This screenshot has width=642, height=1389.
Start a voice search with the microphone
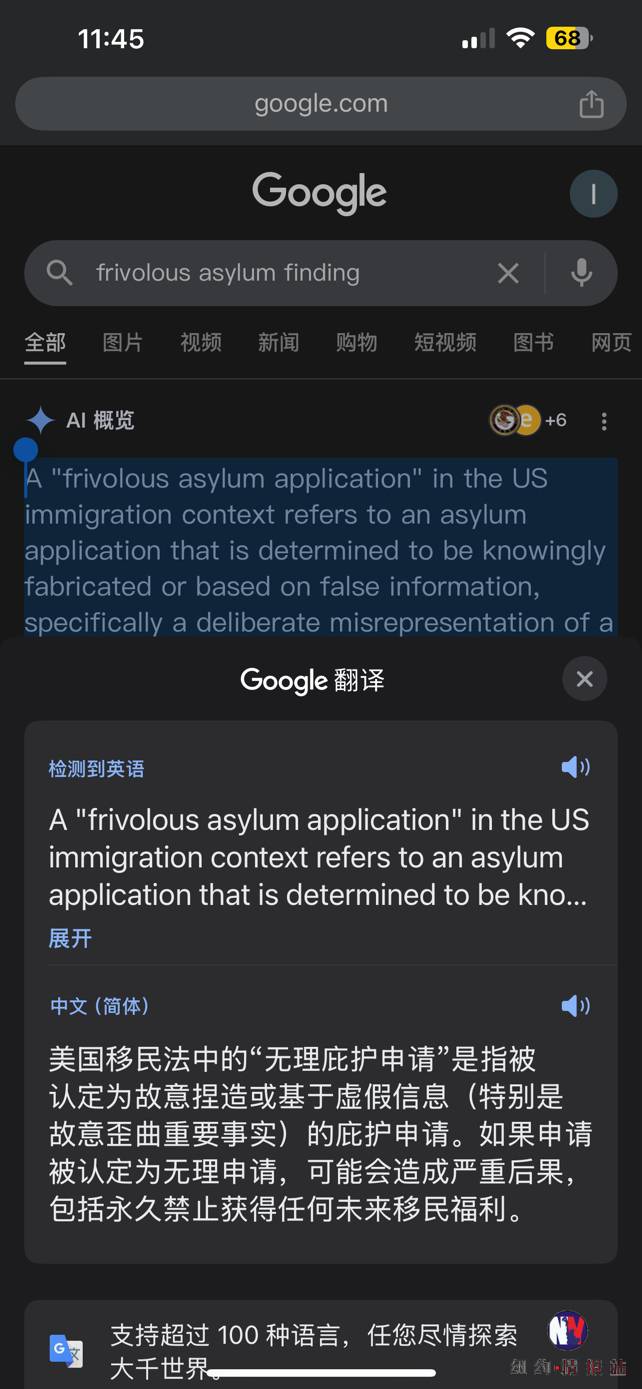click(x=581, y=273)
